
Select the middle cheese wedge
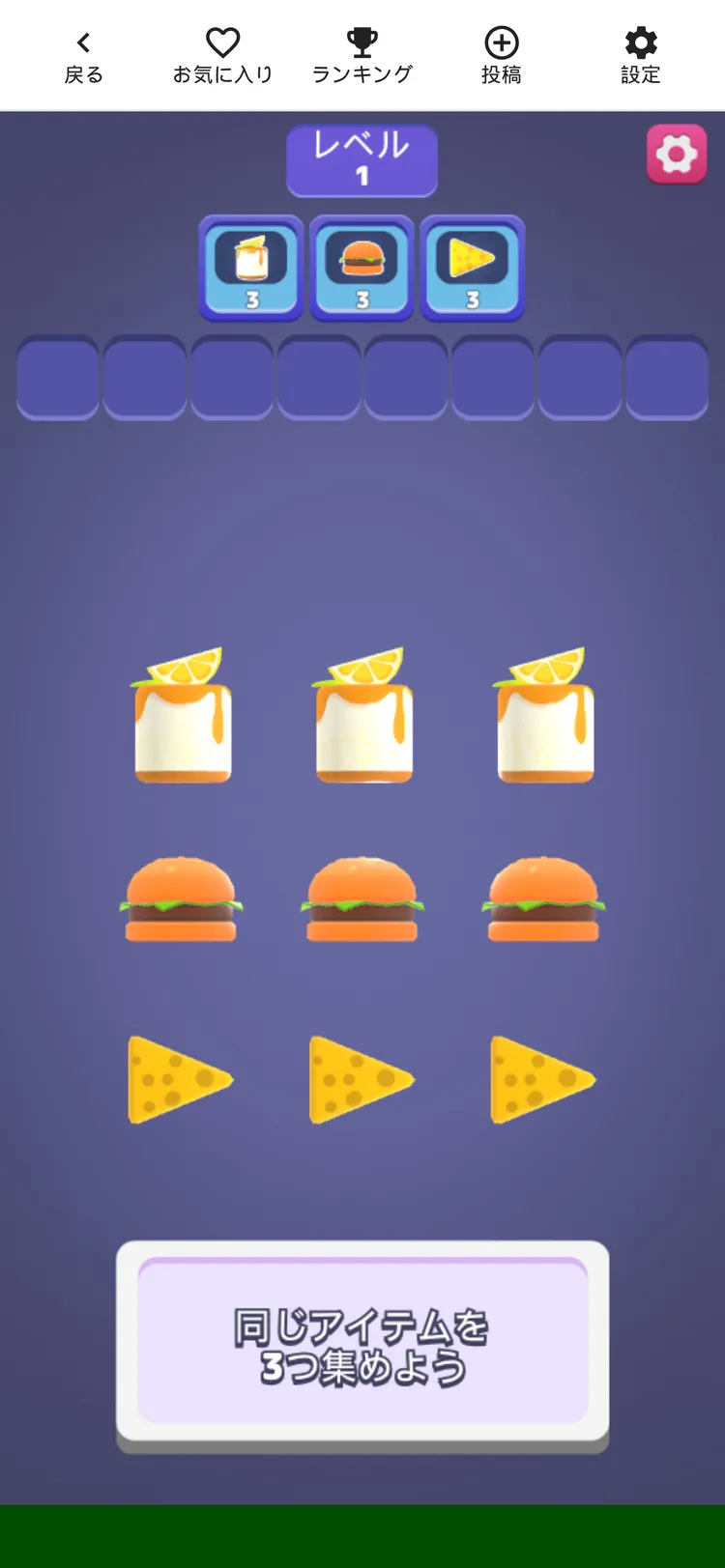[x=361, y=1080]
